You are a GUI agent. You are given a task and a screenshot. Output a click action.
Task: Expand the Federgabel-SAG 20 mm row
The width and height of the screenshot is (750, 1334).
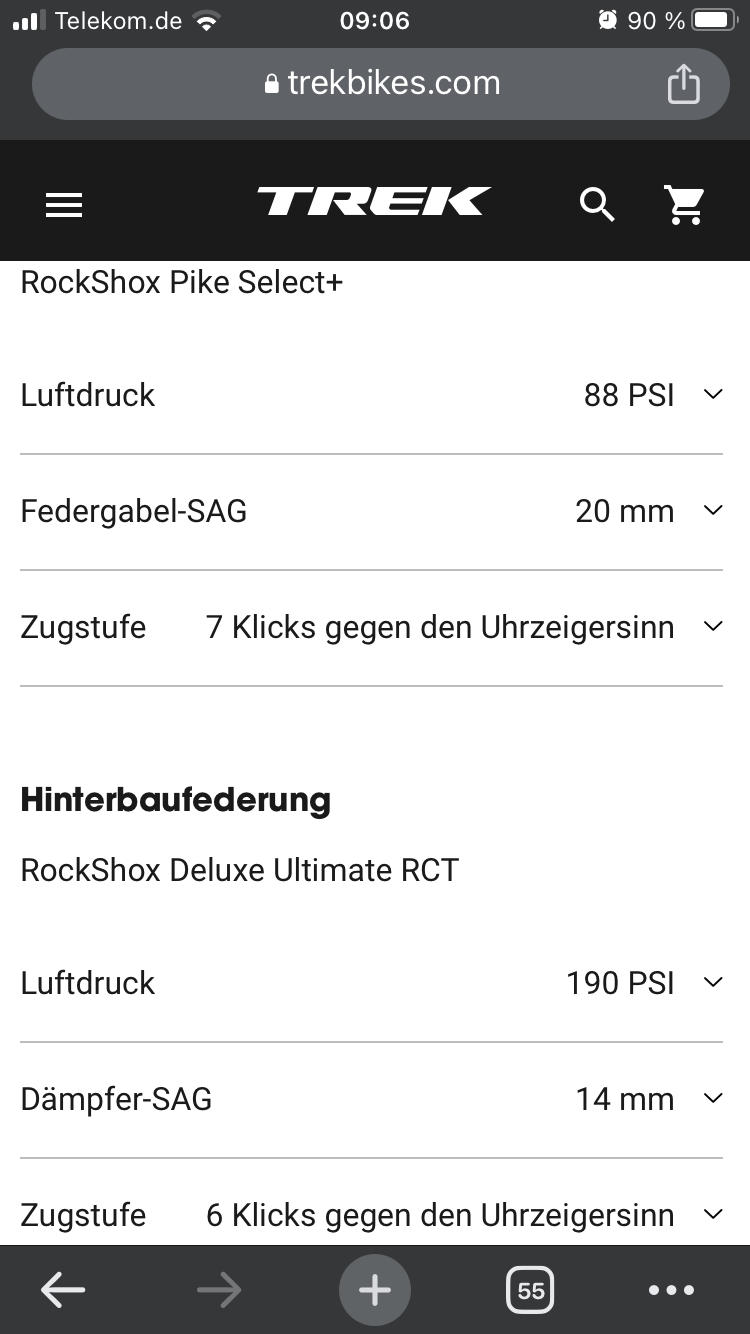click(712, 511)
